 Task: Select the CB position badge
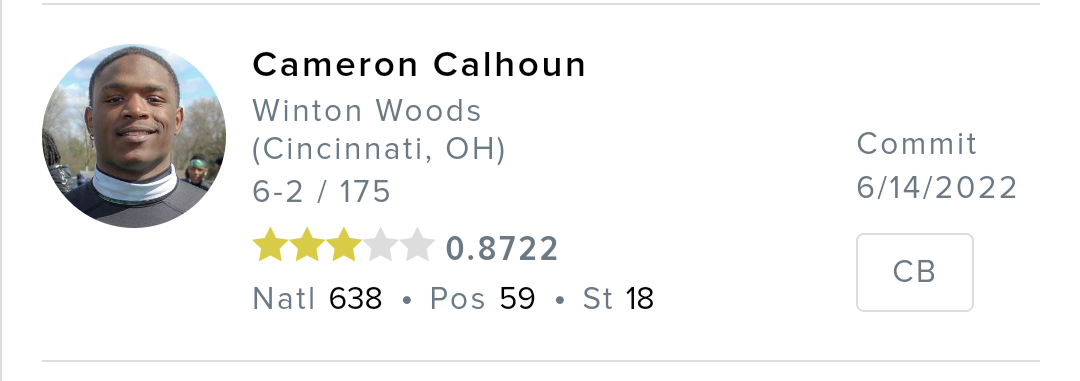(x=915, y=272)
